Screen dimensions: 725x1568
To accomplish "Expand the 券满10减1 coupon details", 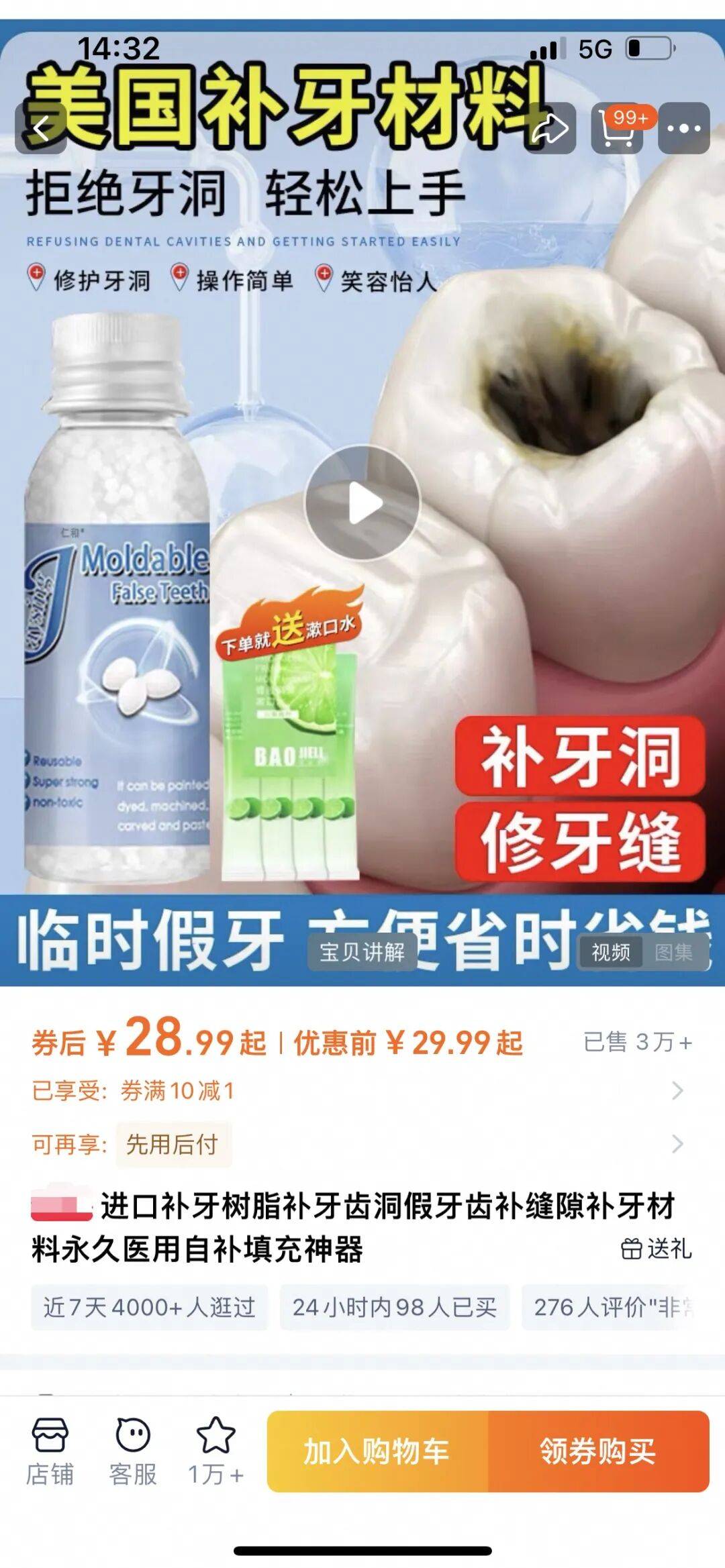I will coord(677,1091).
